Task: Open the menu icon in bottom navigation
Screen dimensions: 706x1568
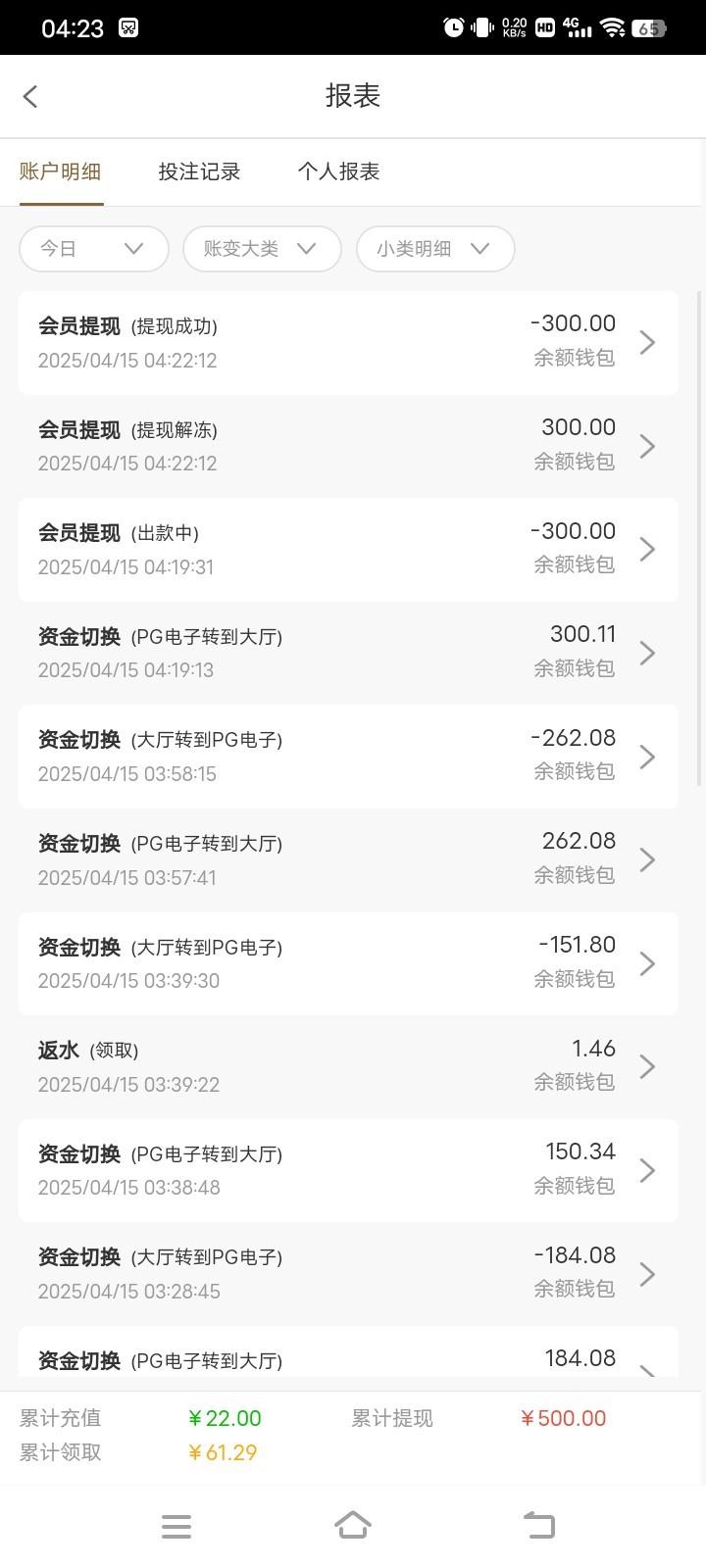Action: tap(176, 1525)
